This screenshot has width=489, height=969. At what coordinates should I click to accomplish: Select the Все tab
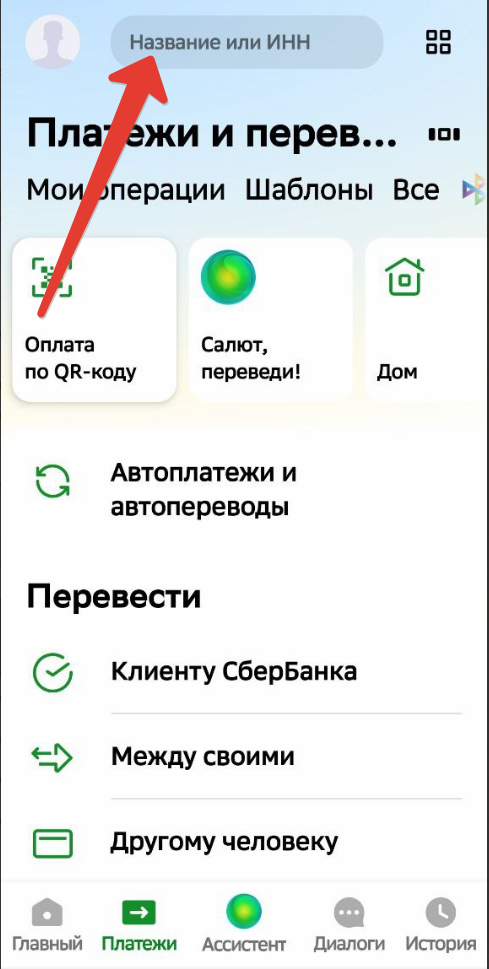(x=416, y=190)
